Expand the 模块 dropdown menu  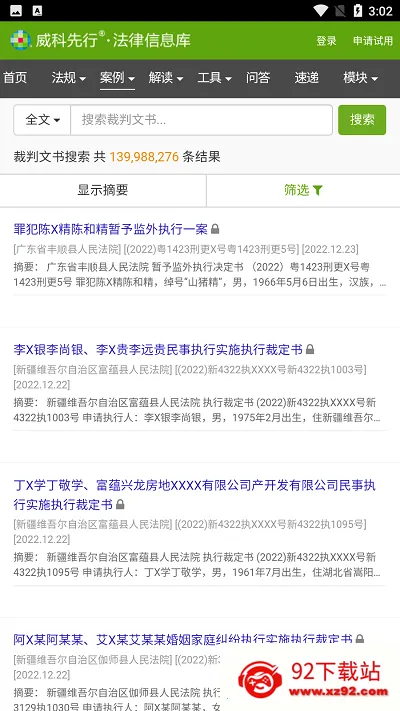[361, 78]
